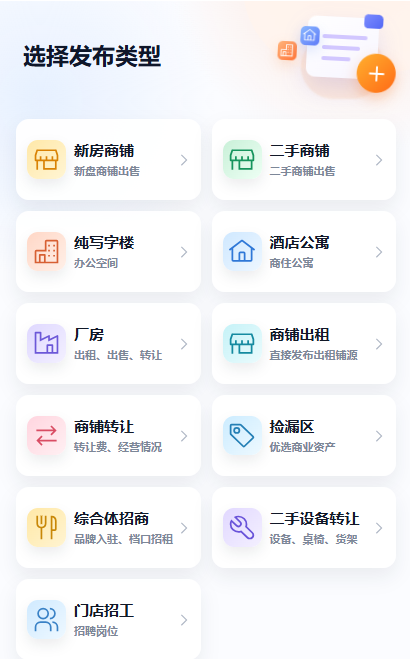The height and width of the screenshot is (659, 410).
Task: Open the 捡漏区 card
Action: pyautogui.click(x=304, y=436)
